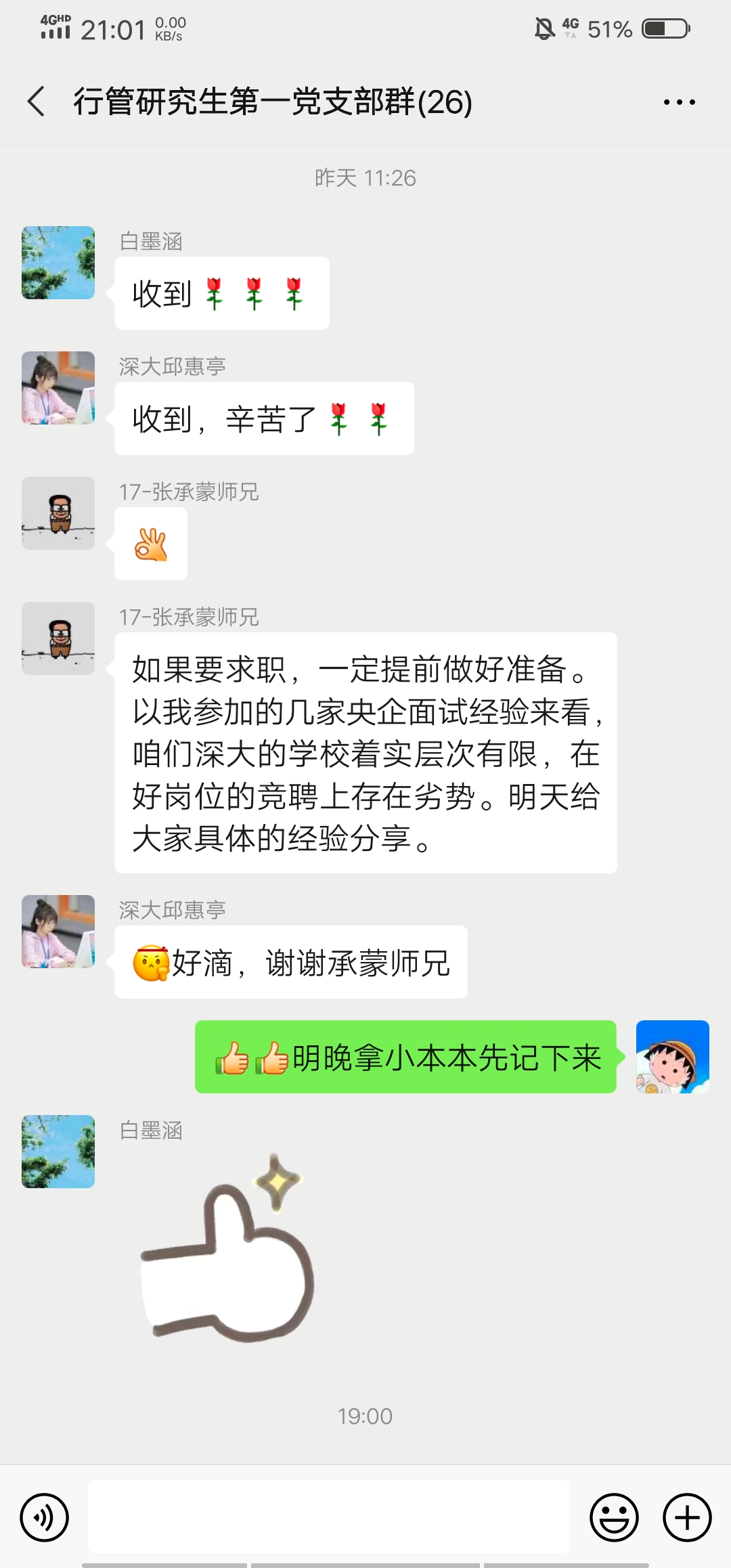Tap 张承蒙师兄's avatar beside the OK emoji
The height and width of the screenshot is (1568, 731).
(58, 513)
